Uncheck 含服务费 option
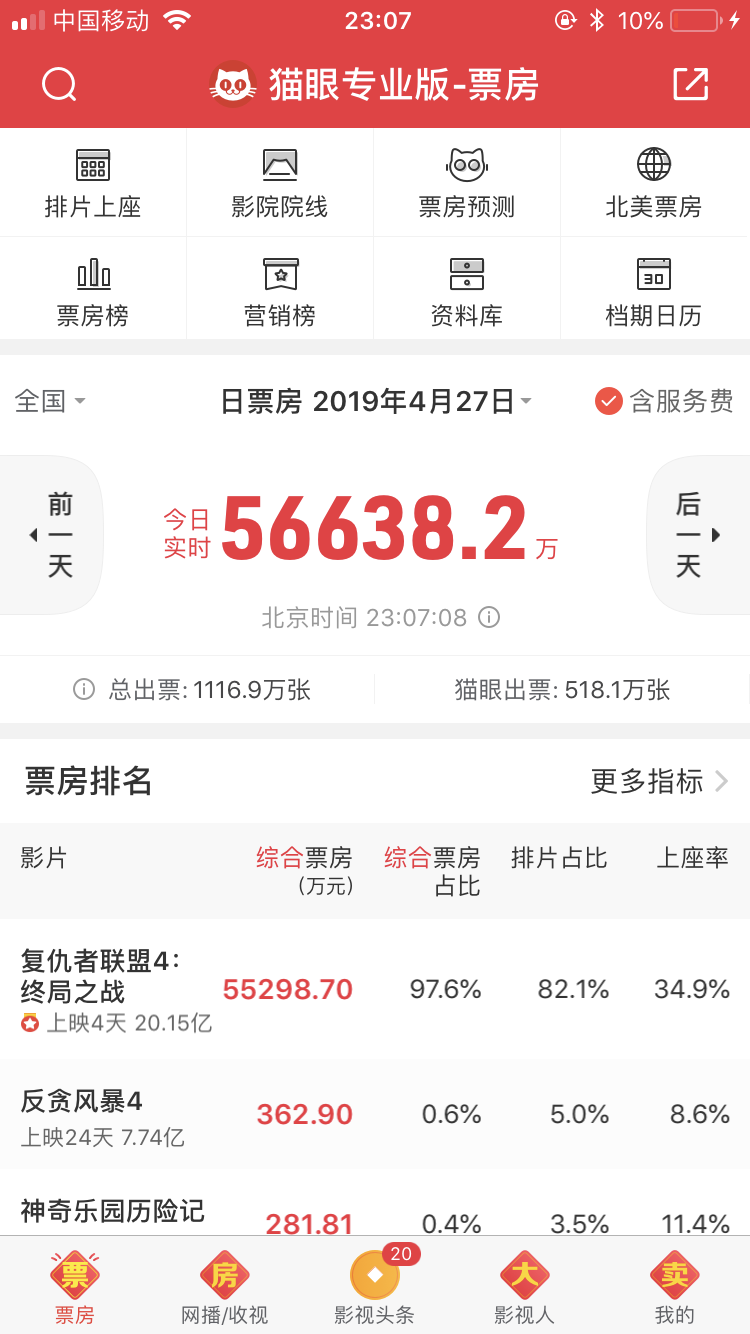The height and width of the screenshot is (1334, 750). tap(664, 401)
